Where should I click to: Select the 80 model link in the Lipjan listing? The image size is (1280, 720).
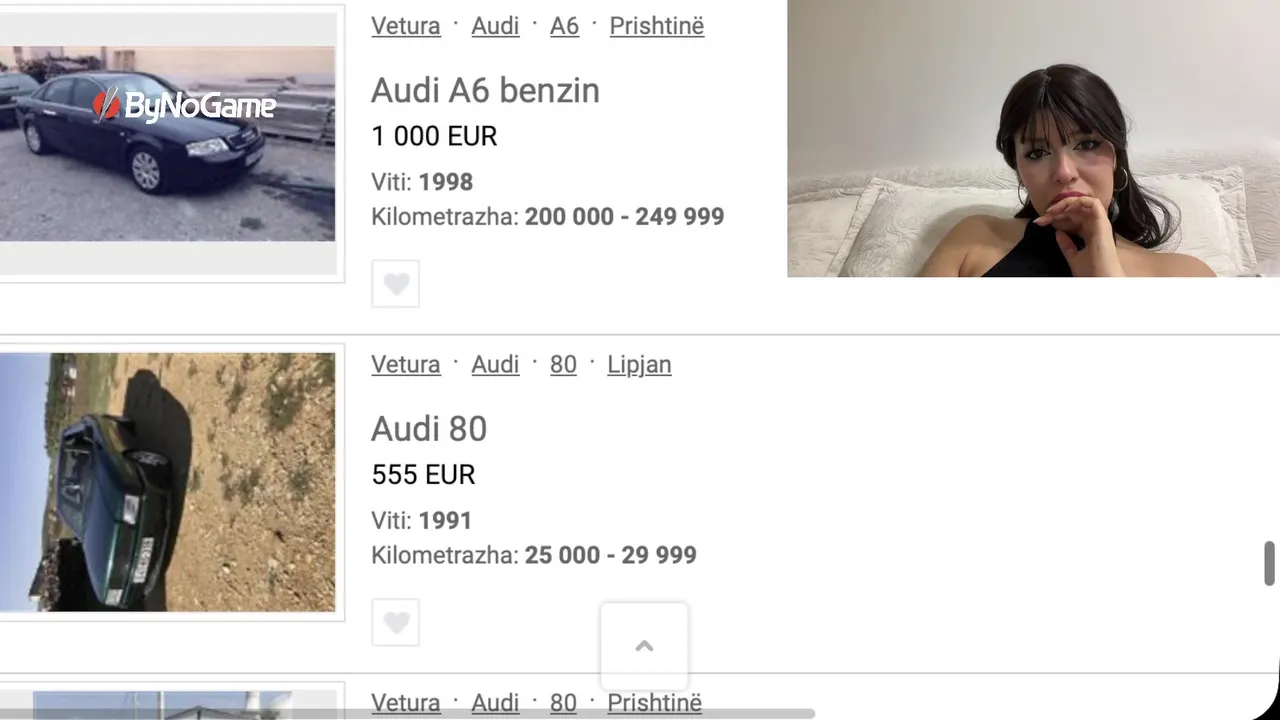563,364
